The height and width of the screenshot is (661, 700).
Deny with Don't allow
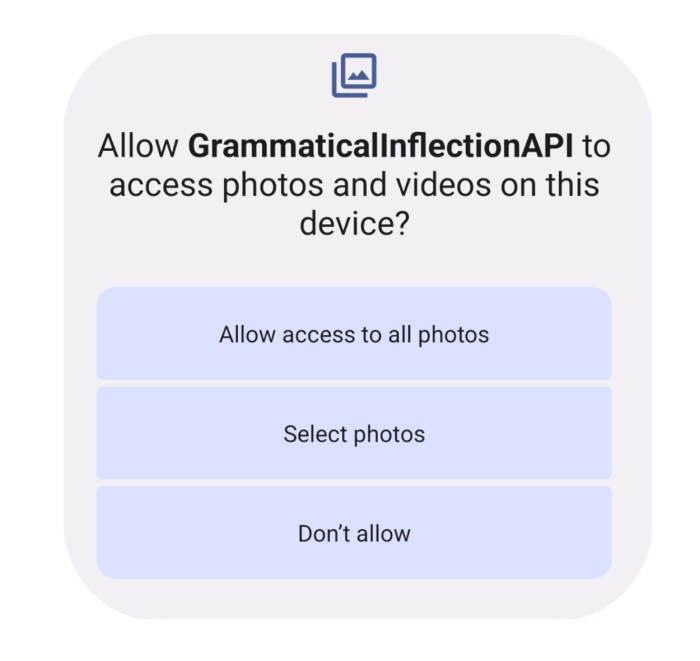354,532
